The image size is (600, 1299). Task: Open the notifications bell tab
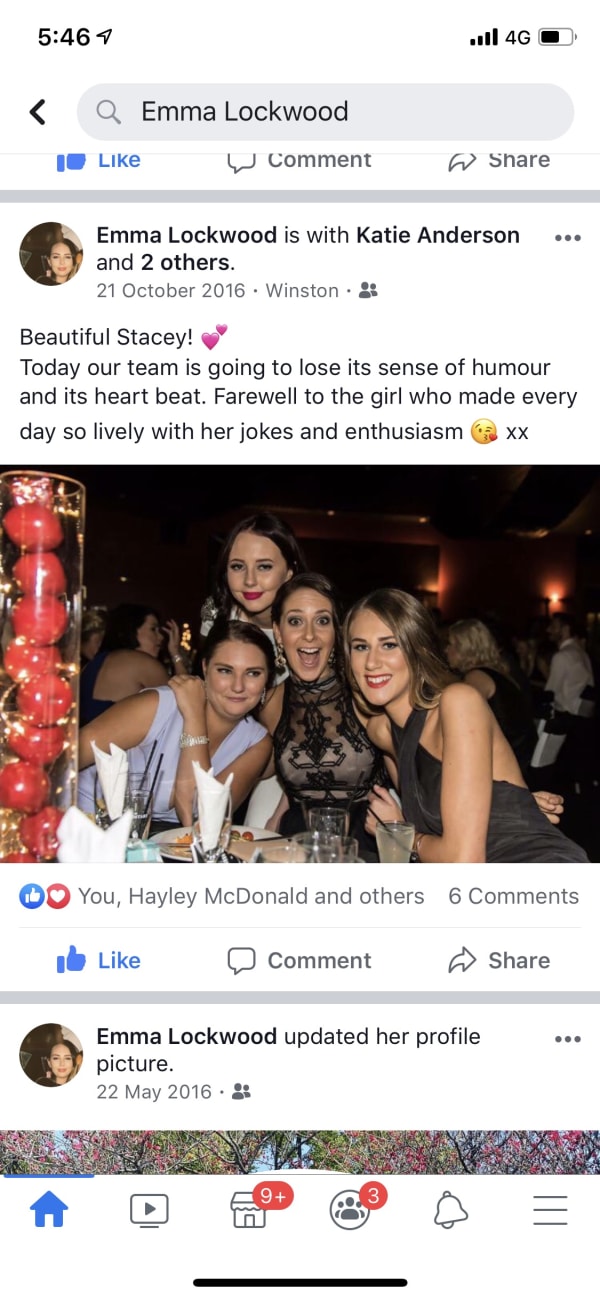[450, 1210]
